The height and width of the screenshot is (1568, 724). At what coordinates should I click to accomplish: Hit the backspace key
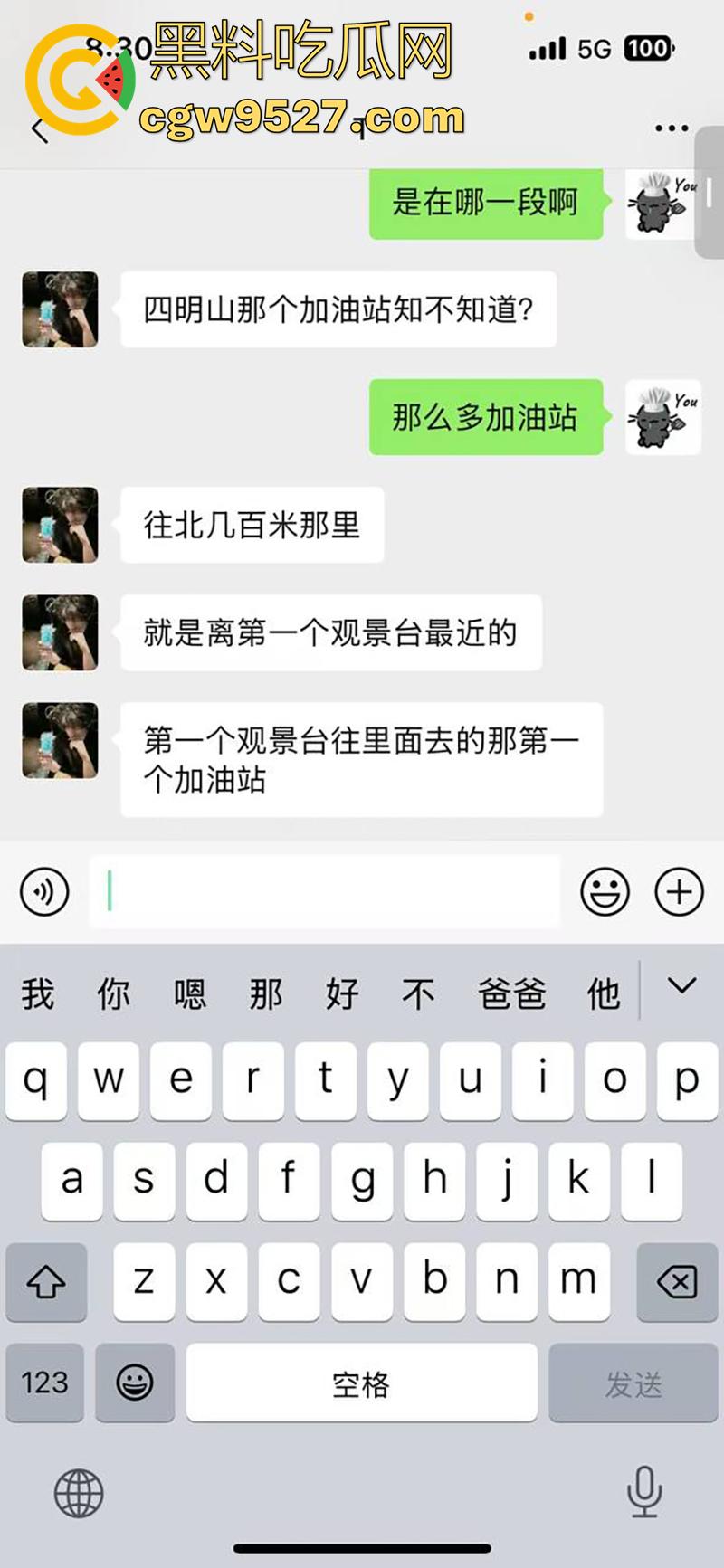tap(677, 1281)
